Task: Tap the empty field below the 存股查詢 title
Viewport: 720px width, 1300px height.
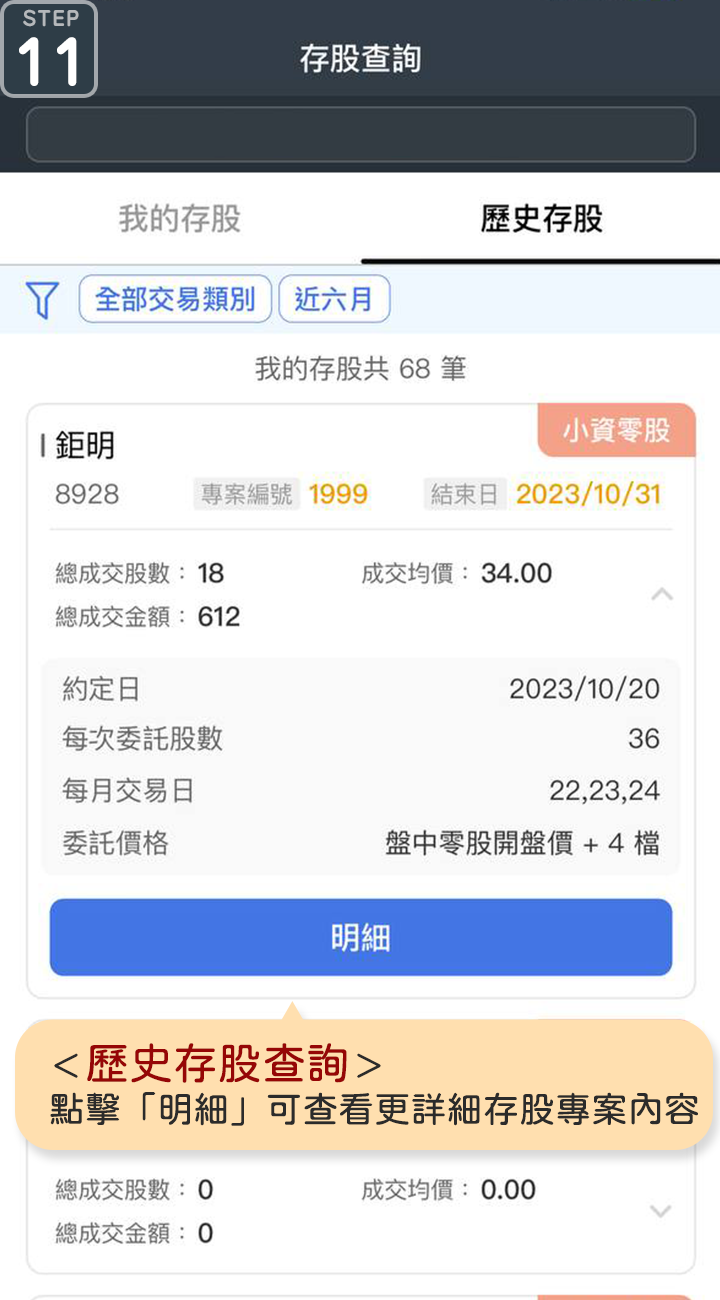Action: coord(360,134)
